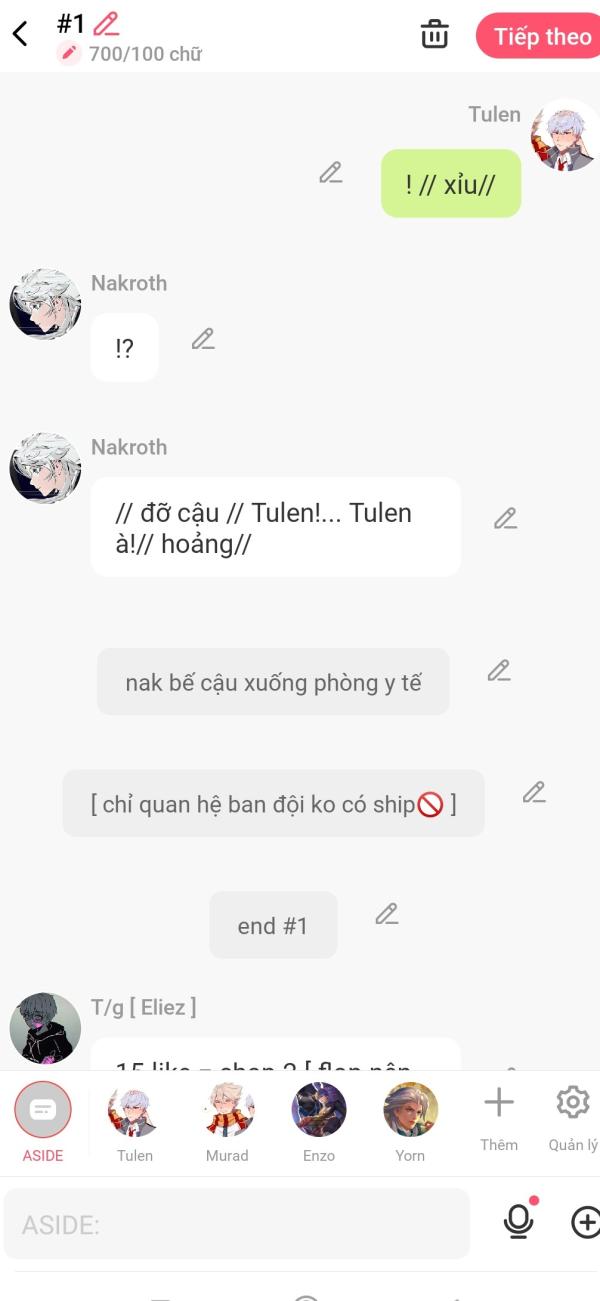Image resolution: width=600 pixels, height=1301 pixels.
Task: Edit the "chỉ quan hệ ban đội" aside
Action: (x=534, y=792)
